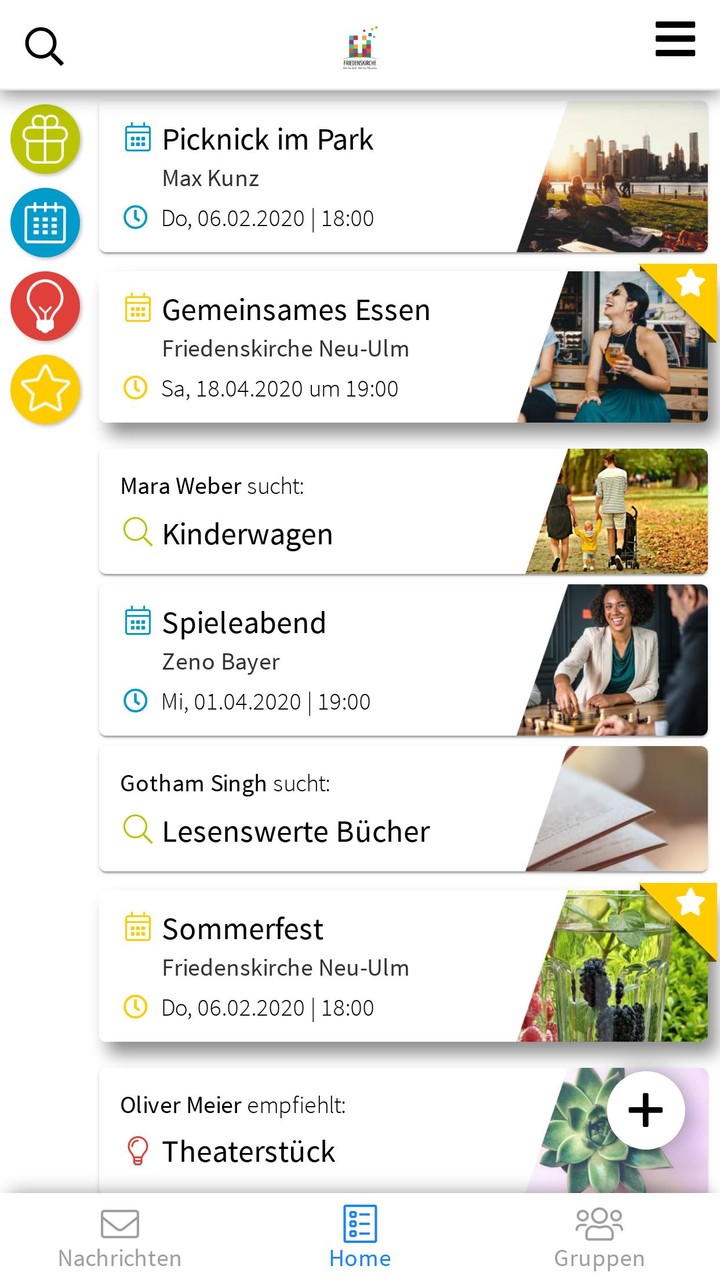Tap the plus button to add entry
The width and height of the screenshot is (720, 1280).
(x=646, y=1110)
